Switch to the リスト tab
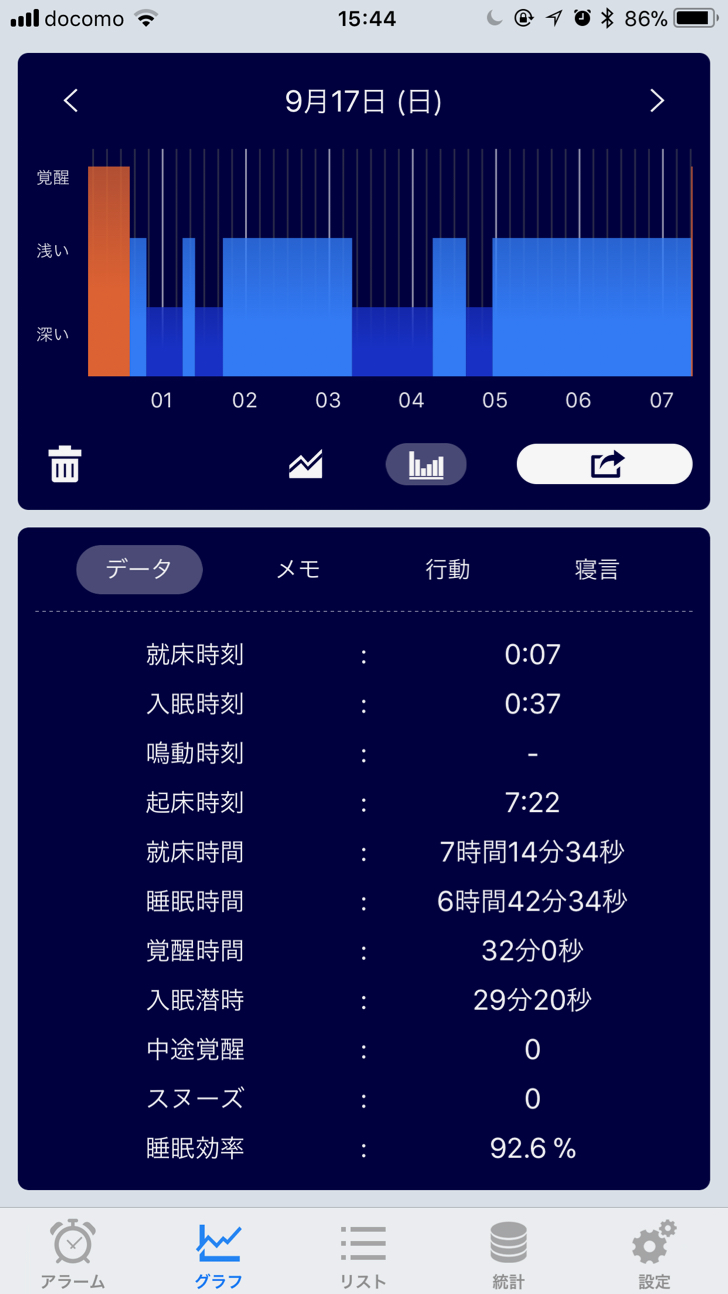This screenshot has width=728, height=1294. [363, 1253]
